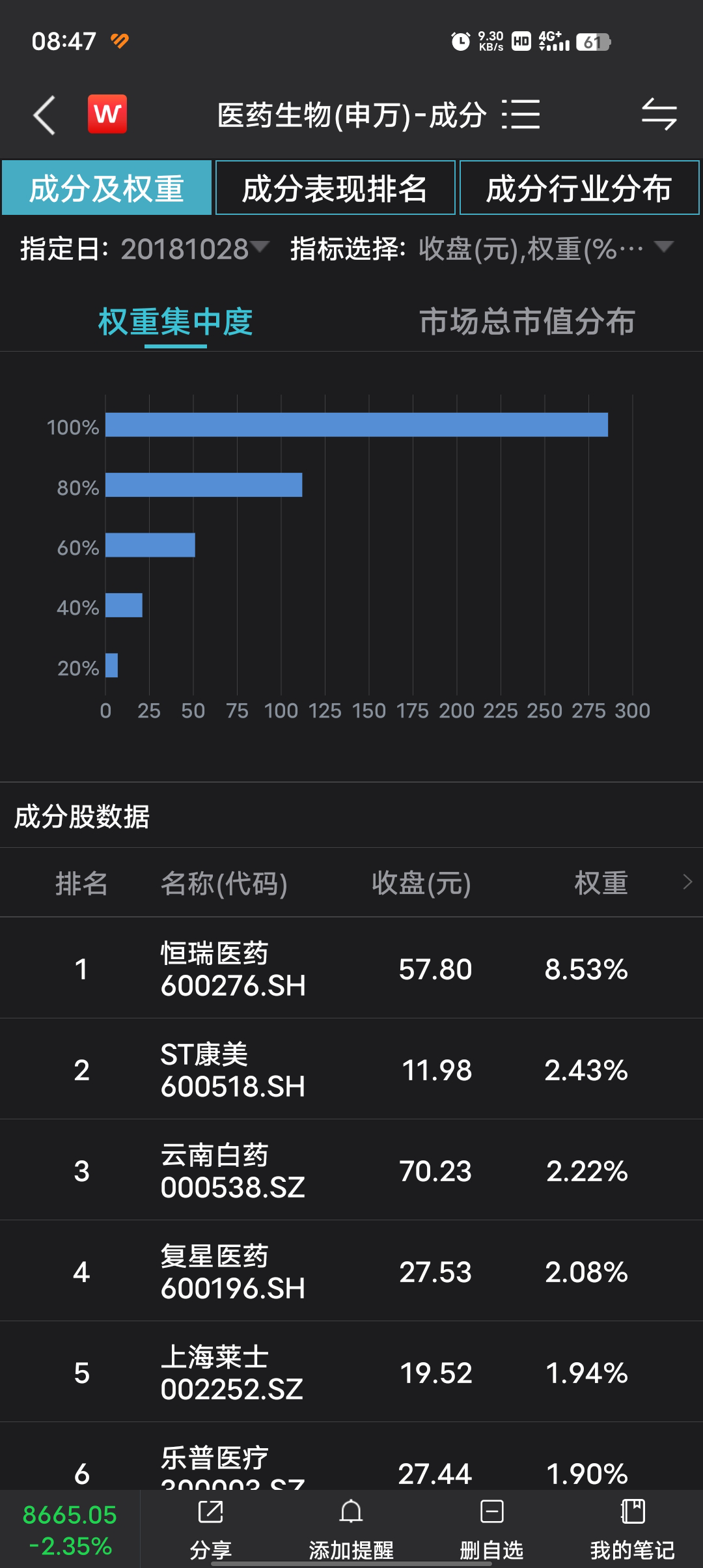The height and width of the screenshot is (1568, 703).
Task: Open 我的笔记 notes
Action: tap(633, 1529)
